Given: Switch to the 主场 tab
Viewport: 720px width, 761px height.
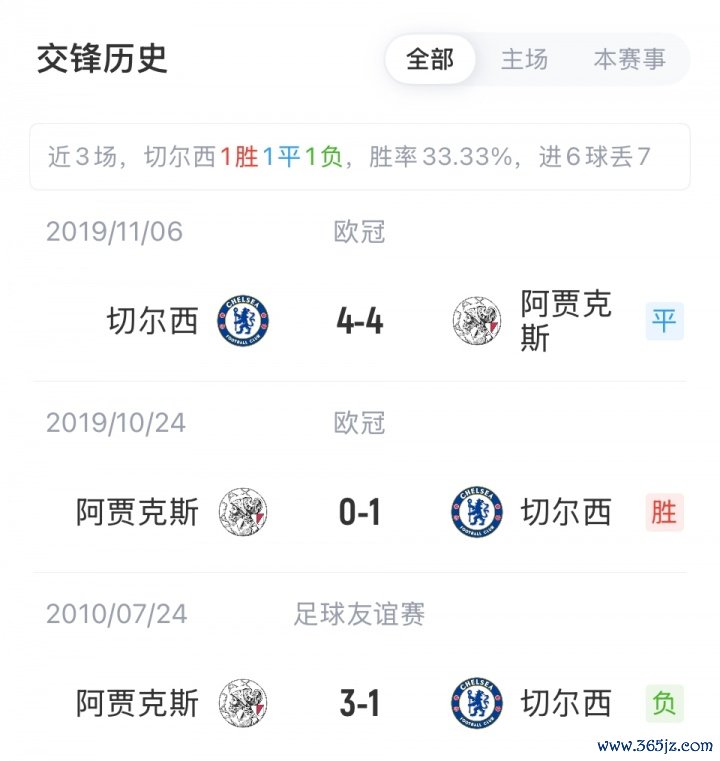Looking at the screenshot, I should coord(524,59).
